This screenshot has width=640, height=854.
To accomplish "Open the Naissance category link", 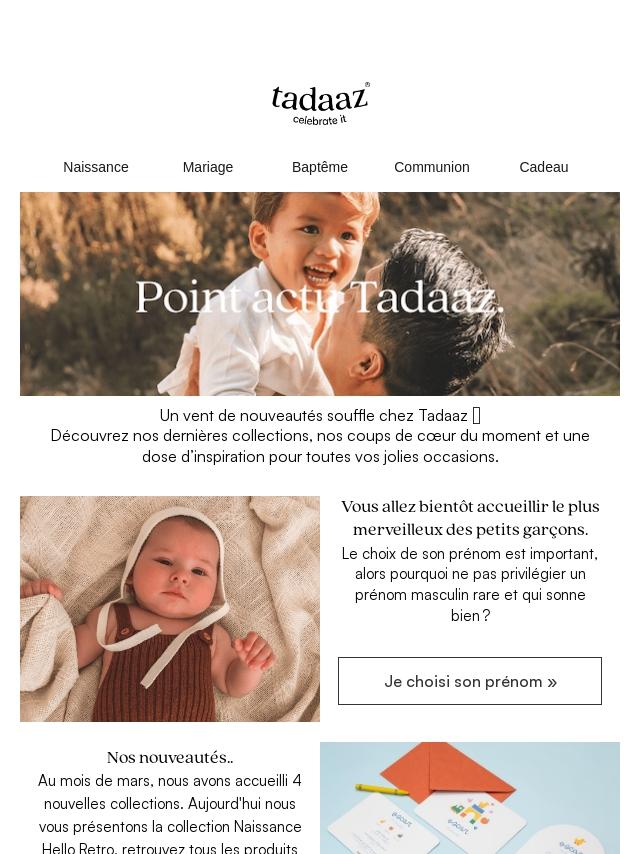I will [x=96, y=167].
